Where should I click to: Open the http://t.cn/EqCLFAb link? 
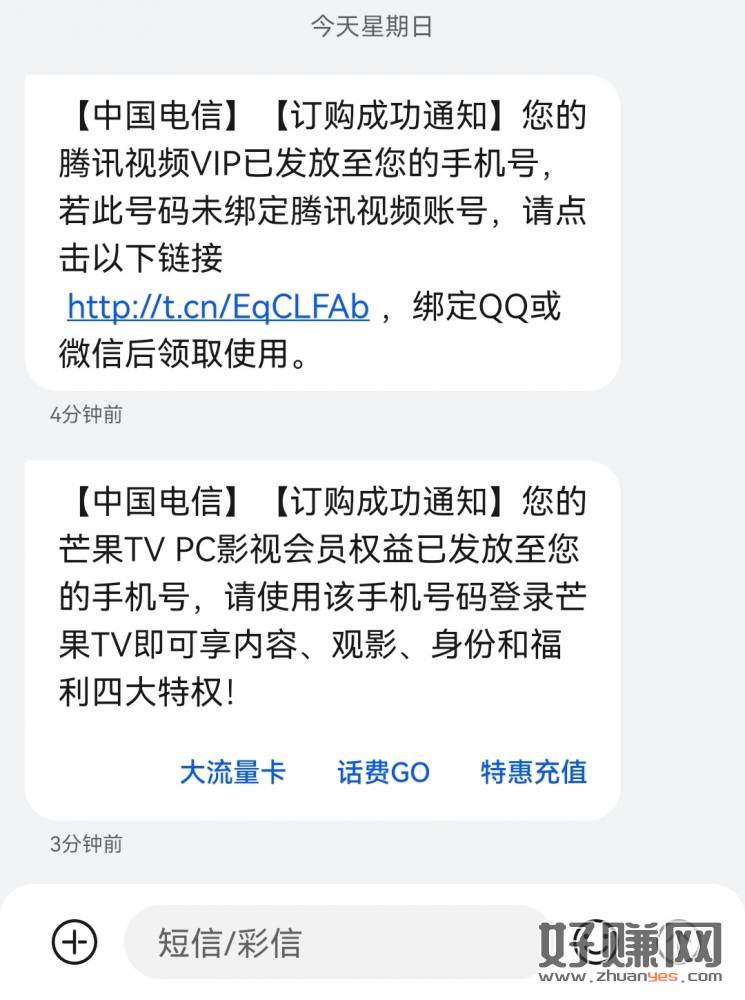pos(218,307)
